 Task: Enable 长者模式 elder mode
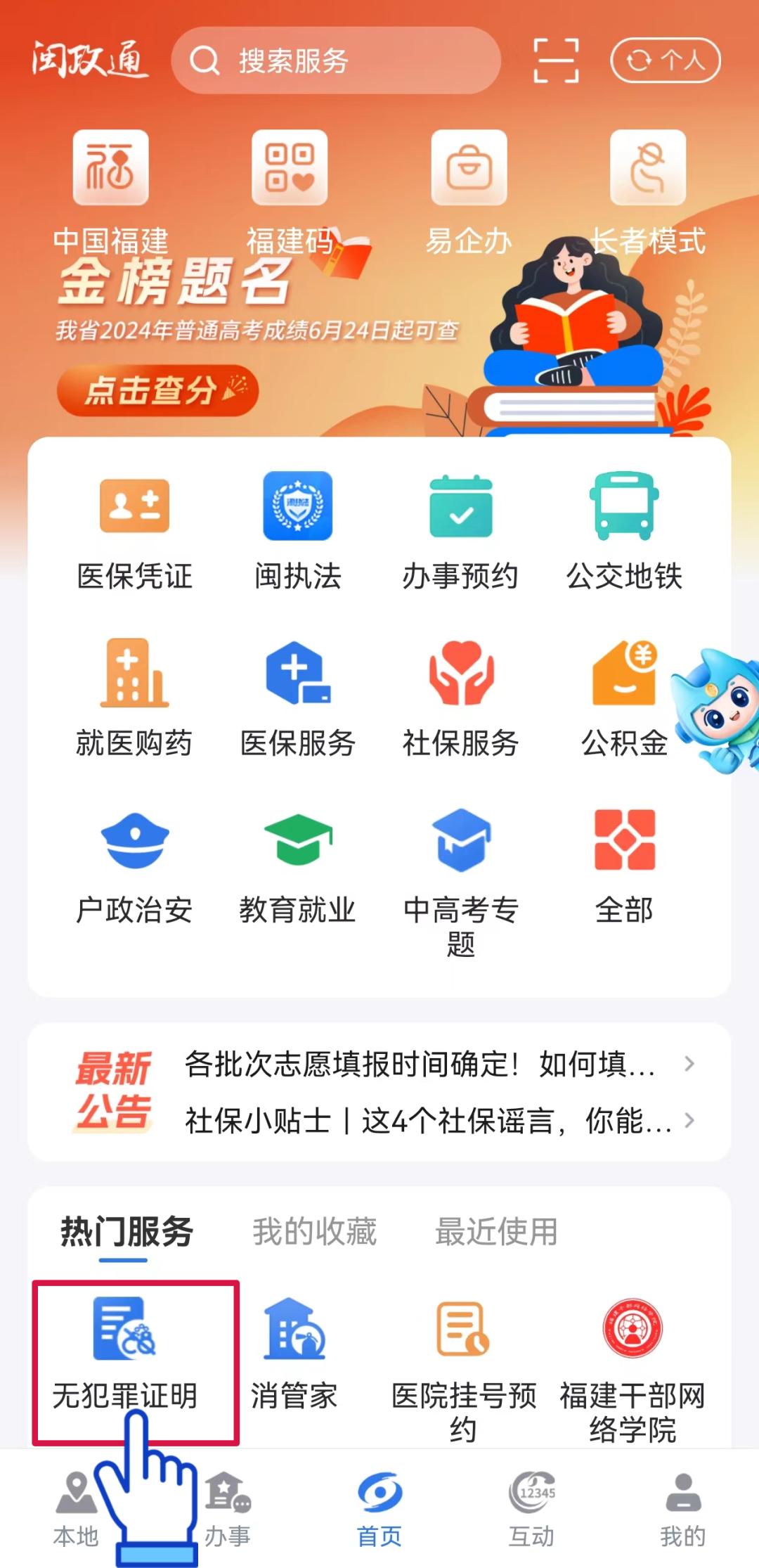647,190
